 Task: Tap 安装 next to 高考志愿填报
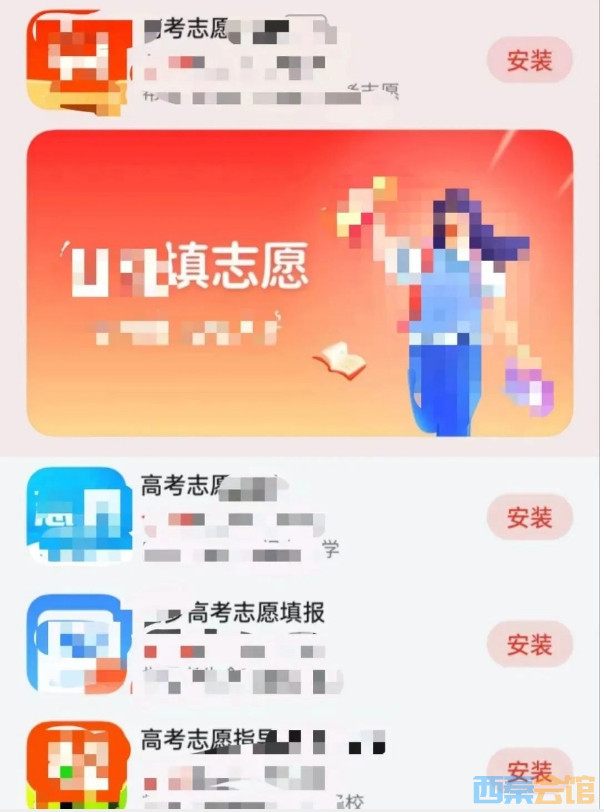[529, 645]
